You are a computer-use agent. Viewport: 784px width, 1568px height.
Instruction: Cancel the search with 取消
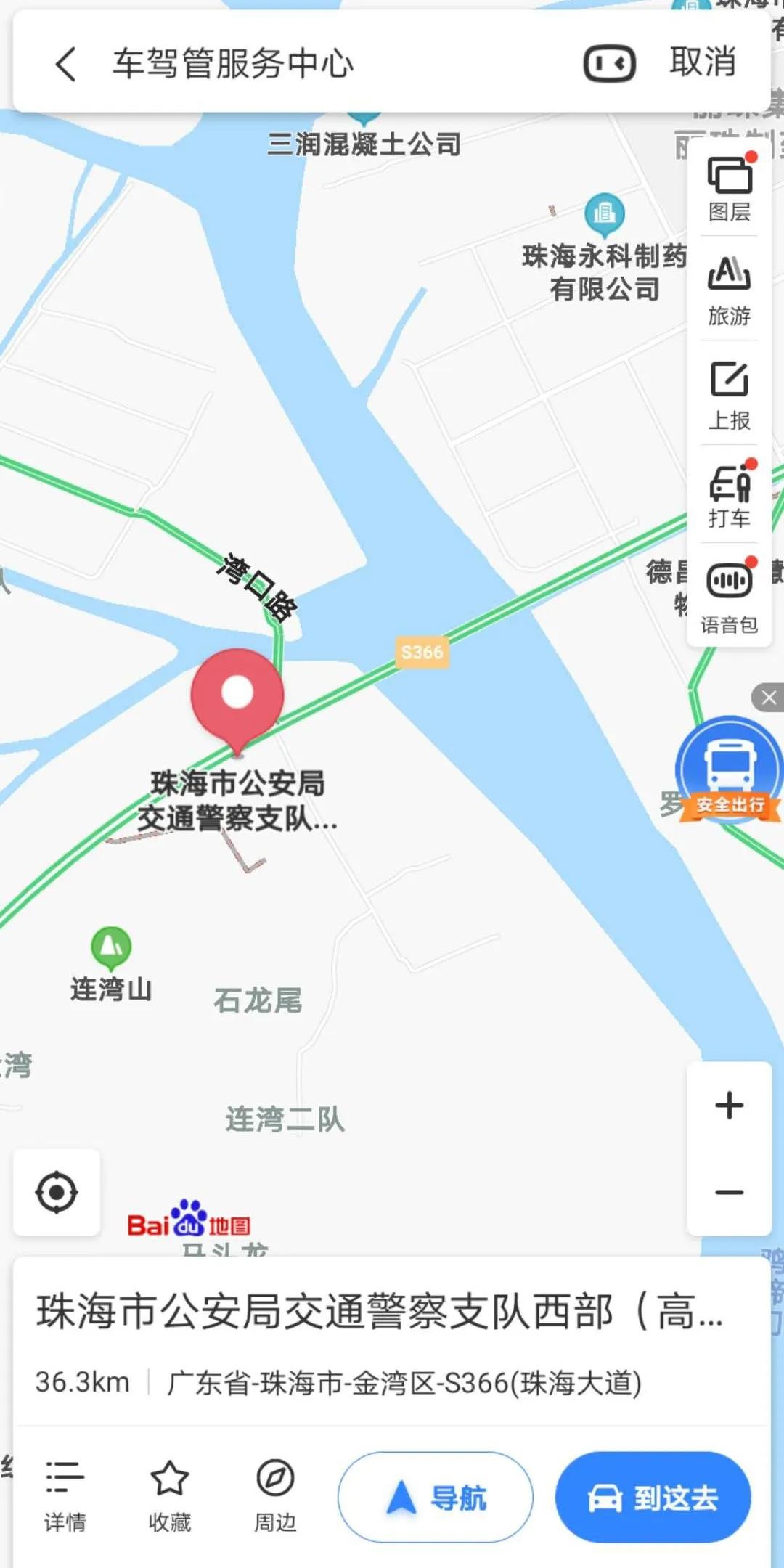pyautogui.click(x=702, y=62)
